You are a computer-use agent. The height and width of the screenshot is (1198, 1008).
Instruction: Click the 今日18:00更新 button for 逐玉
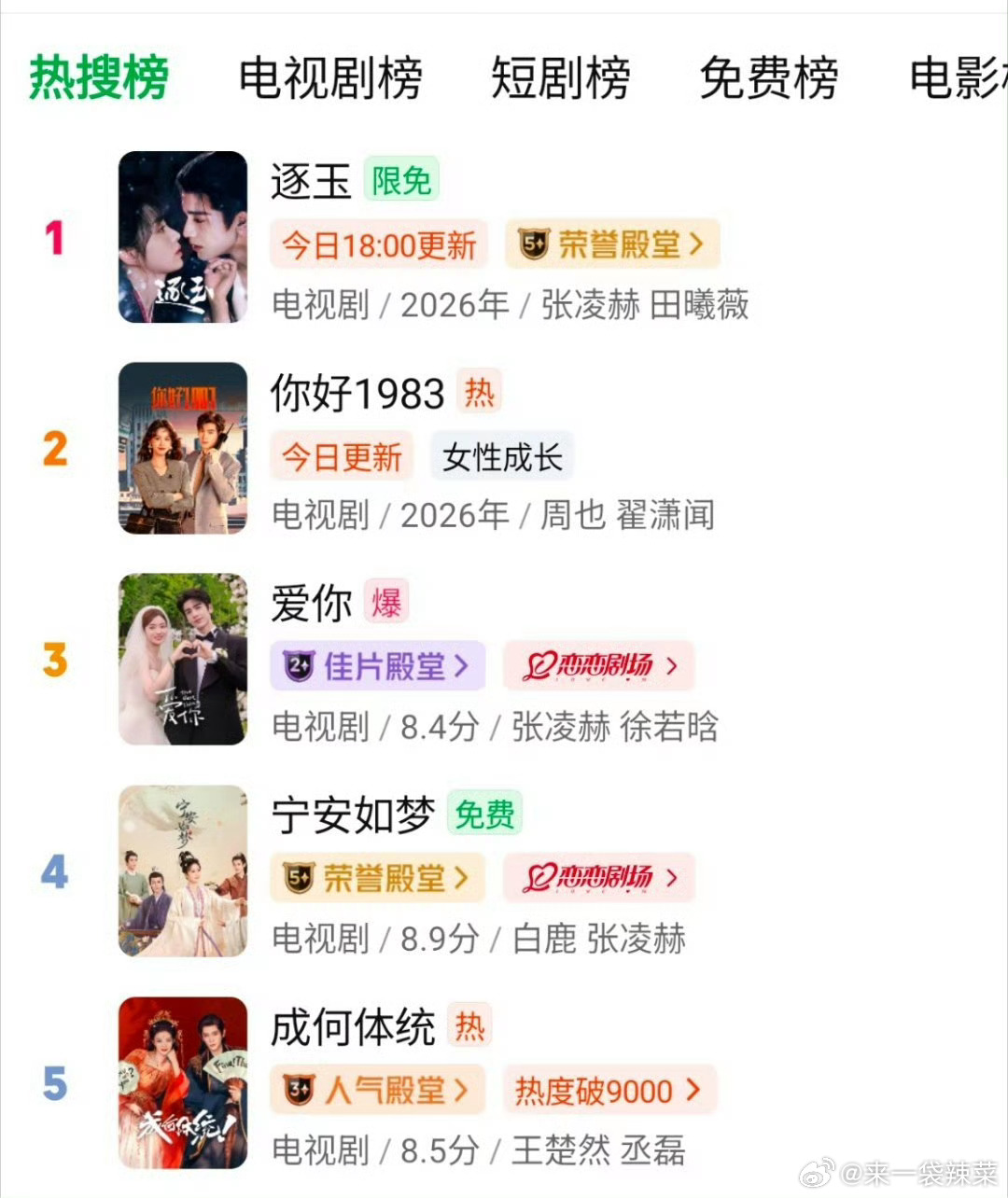pos(378,244)
